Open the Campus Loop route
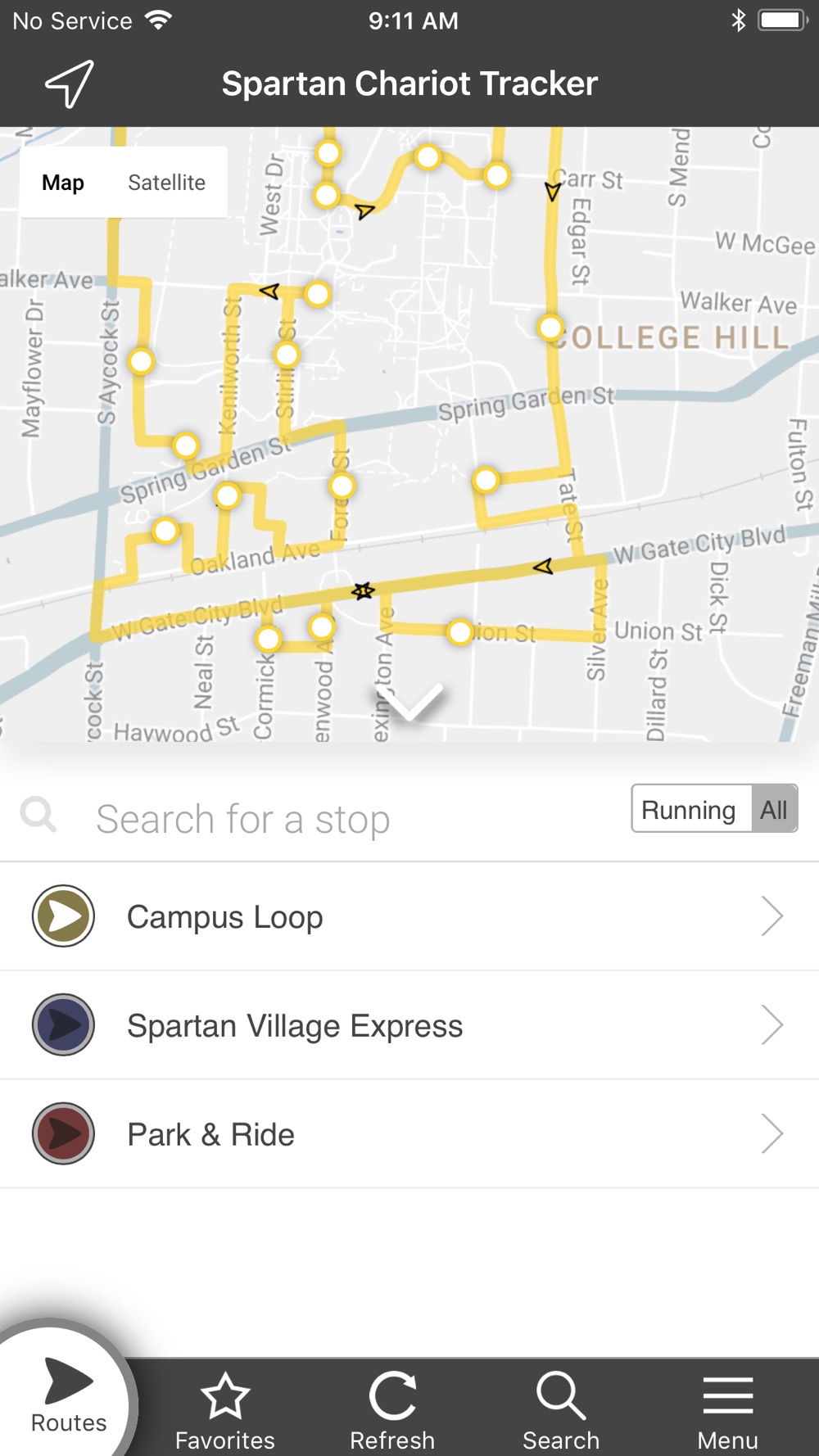819x1456 pixels. [409, 916]
